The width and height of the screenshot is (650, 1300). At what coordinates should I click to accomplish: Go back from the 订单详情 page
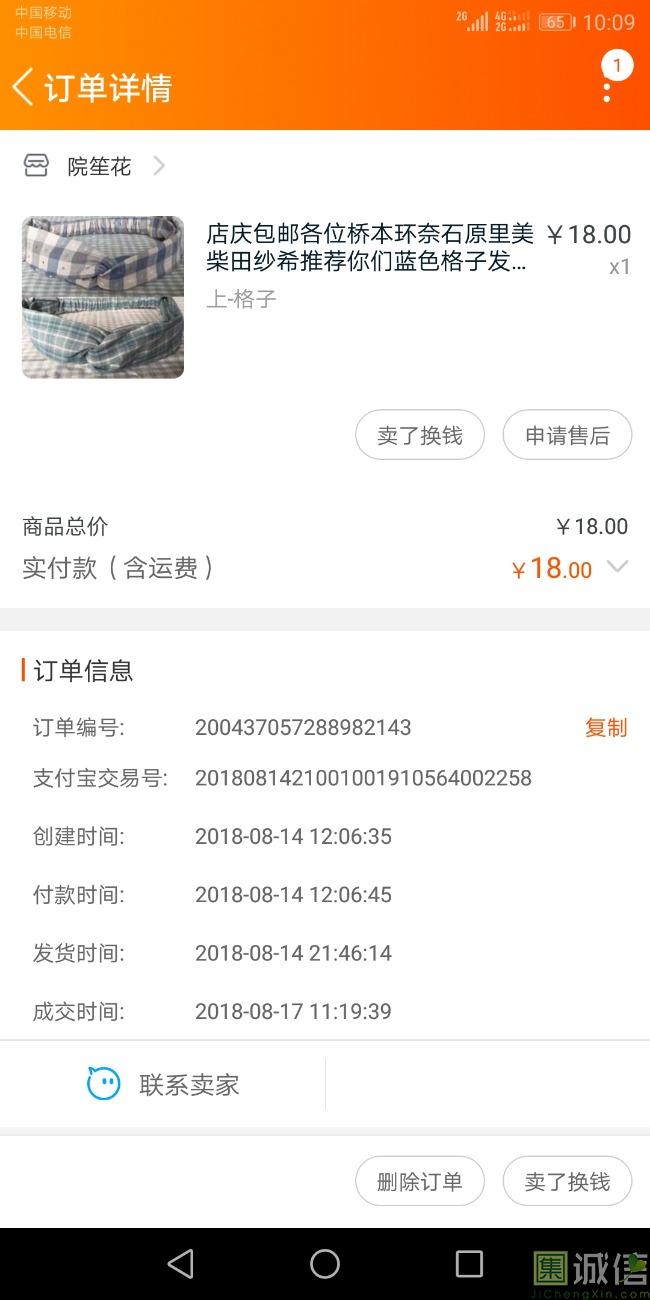pyautogui.click(x=24, y=87)
